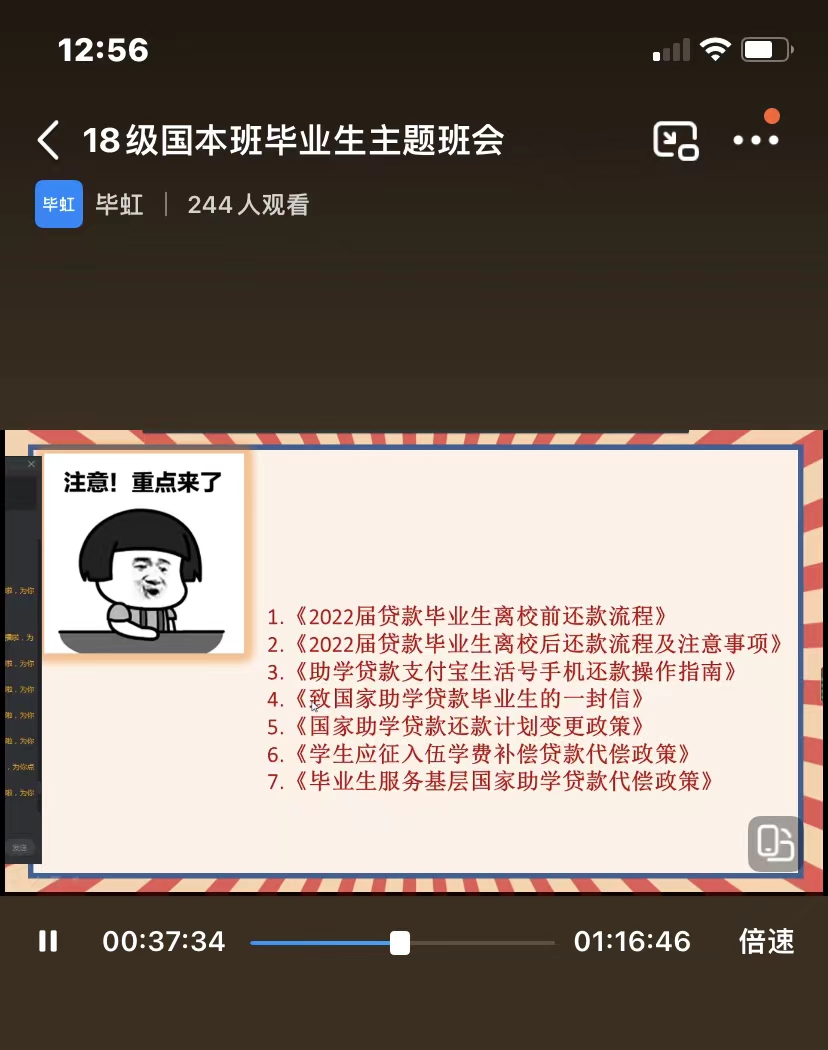The image size is (828, 1050).
Task: Enter picture-in-picture mini window mode
Action: [675, 140]
